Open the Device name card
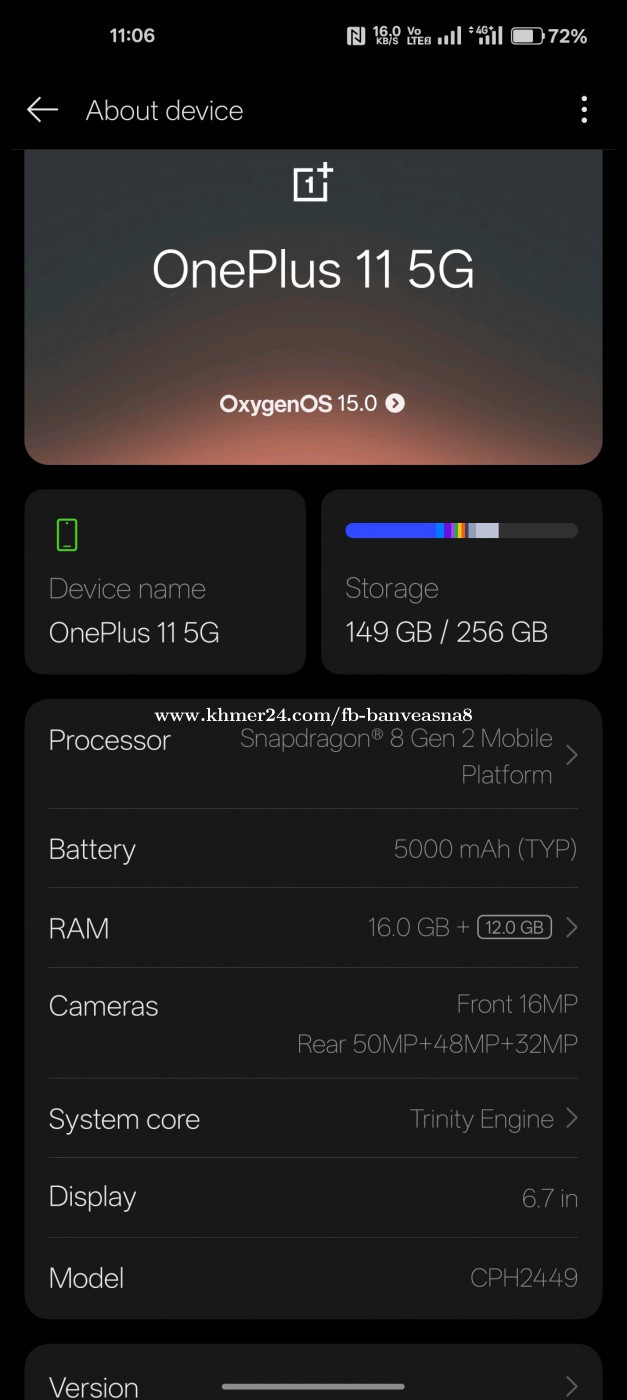The height and width of the screenshot is (1400, 627). pos(165,582)
